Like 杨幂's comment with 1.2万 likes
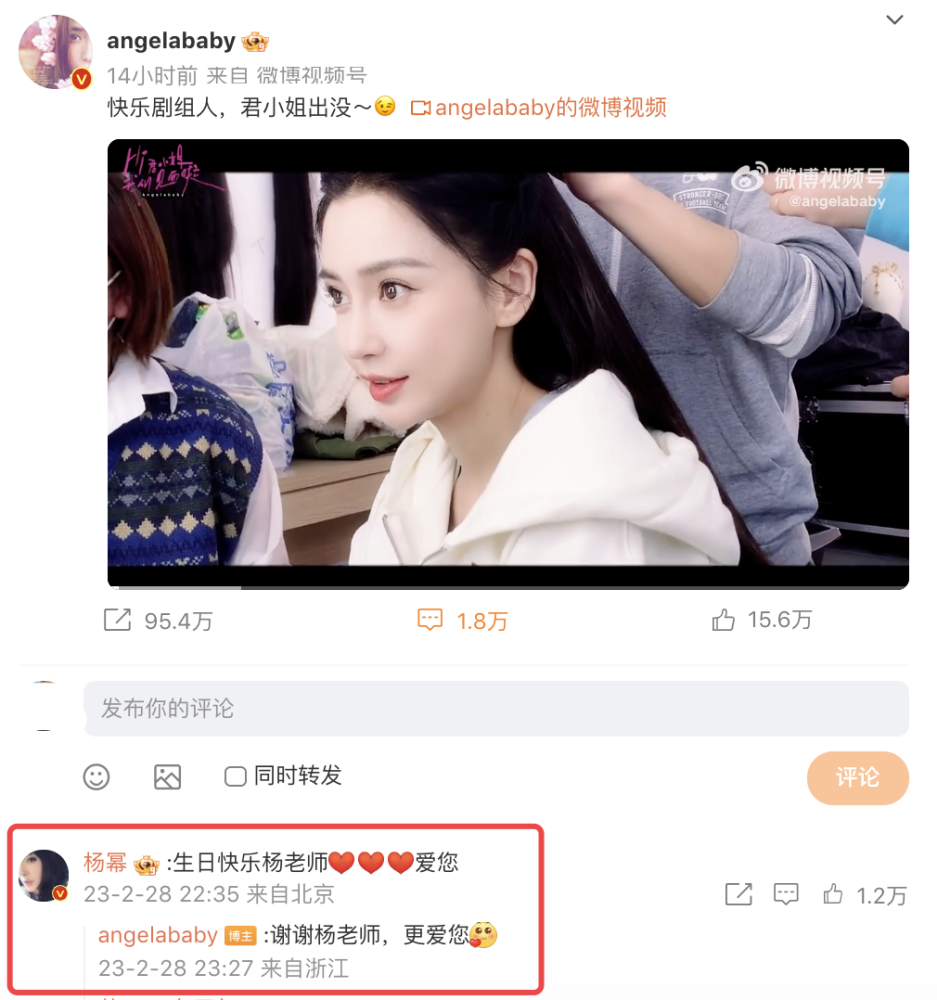 pos(833,894)
